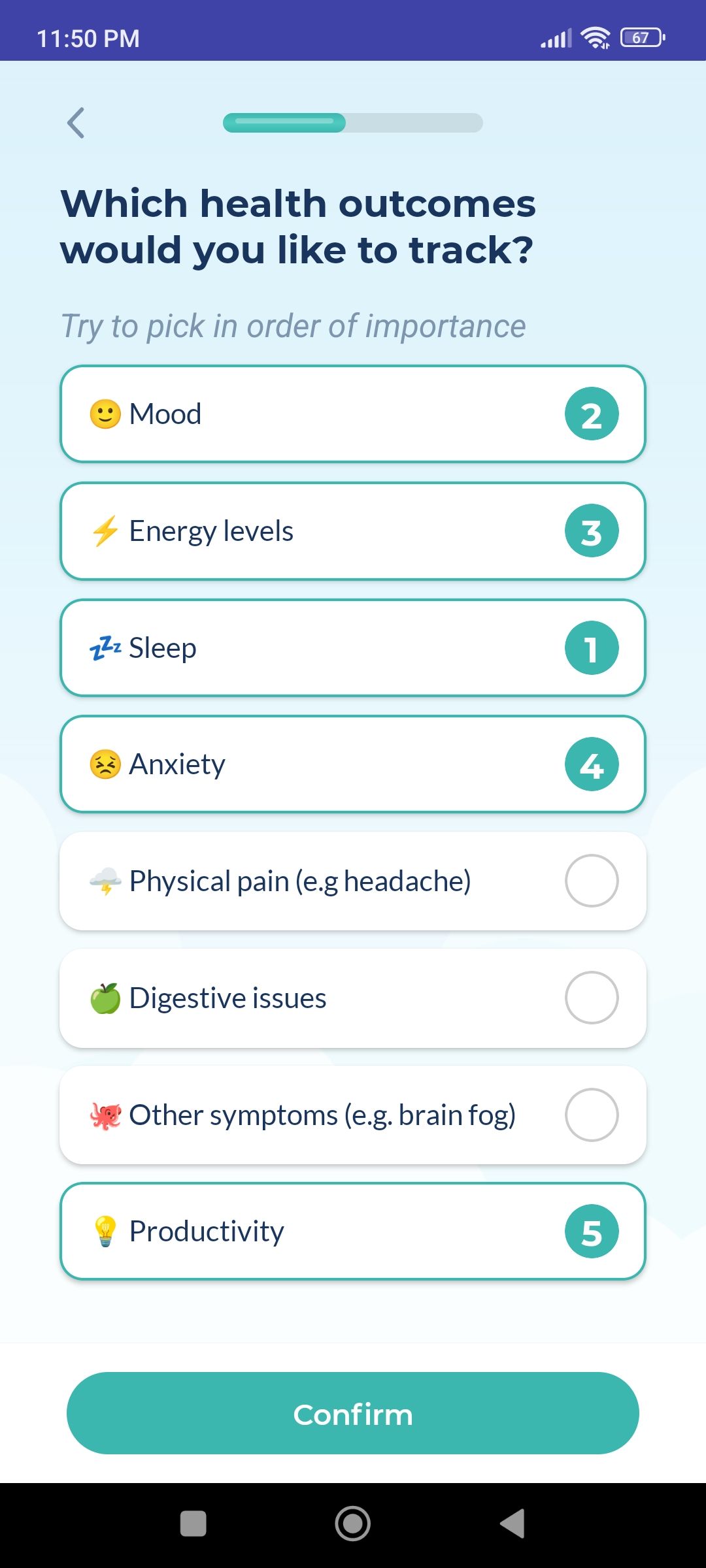Add Other symptoms (e.g. brain fog)
Image resolution: width=706 pixels, height=1568 pixels.
(x=353, y=1115)
